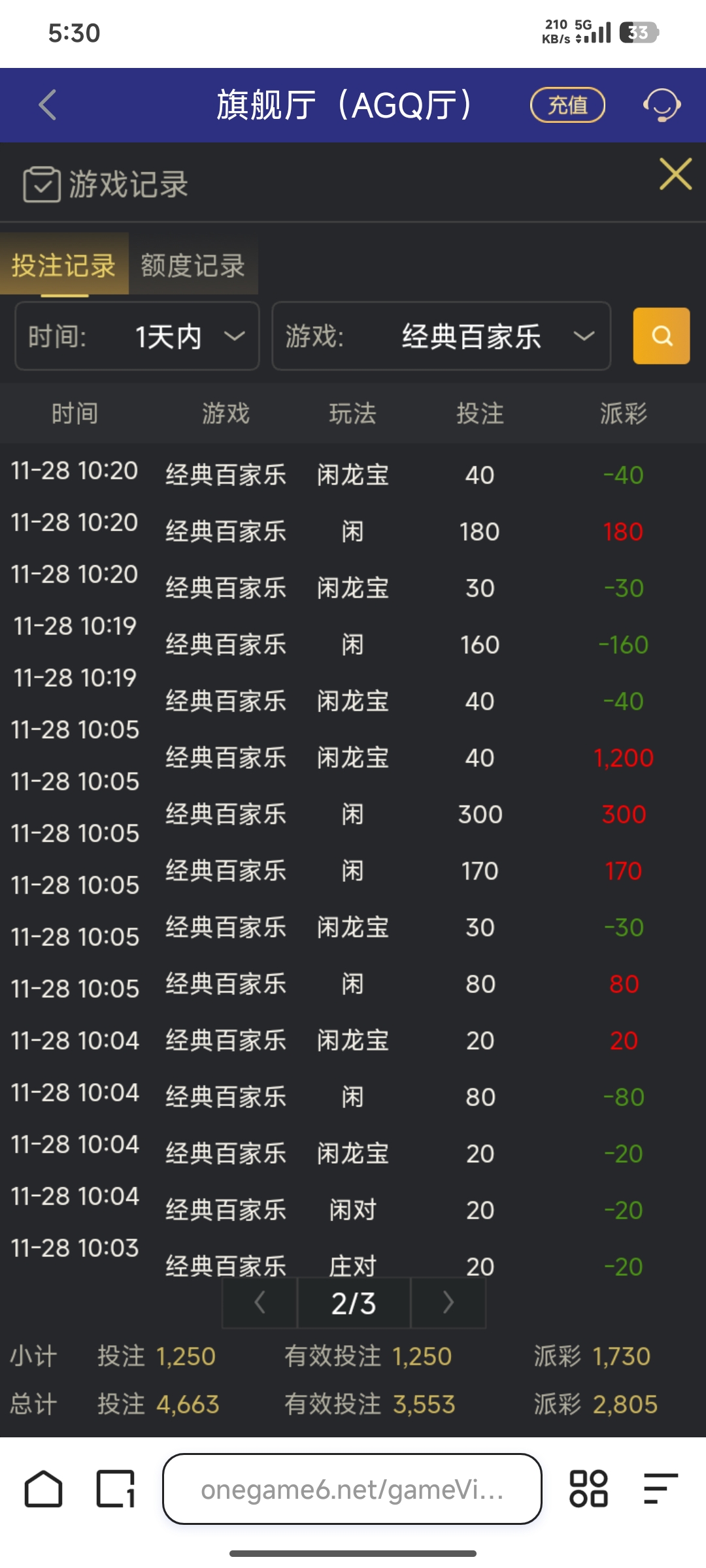This screenshot has height=1568, width=706.
Task: Tap the orange search button
Action: pos(661,336)
